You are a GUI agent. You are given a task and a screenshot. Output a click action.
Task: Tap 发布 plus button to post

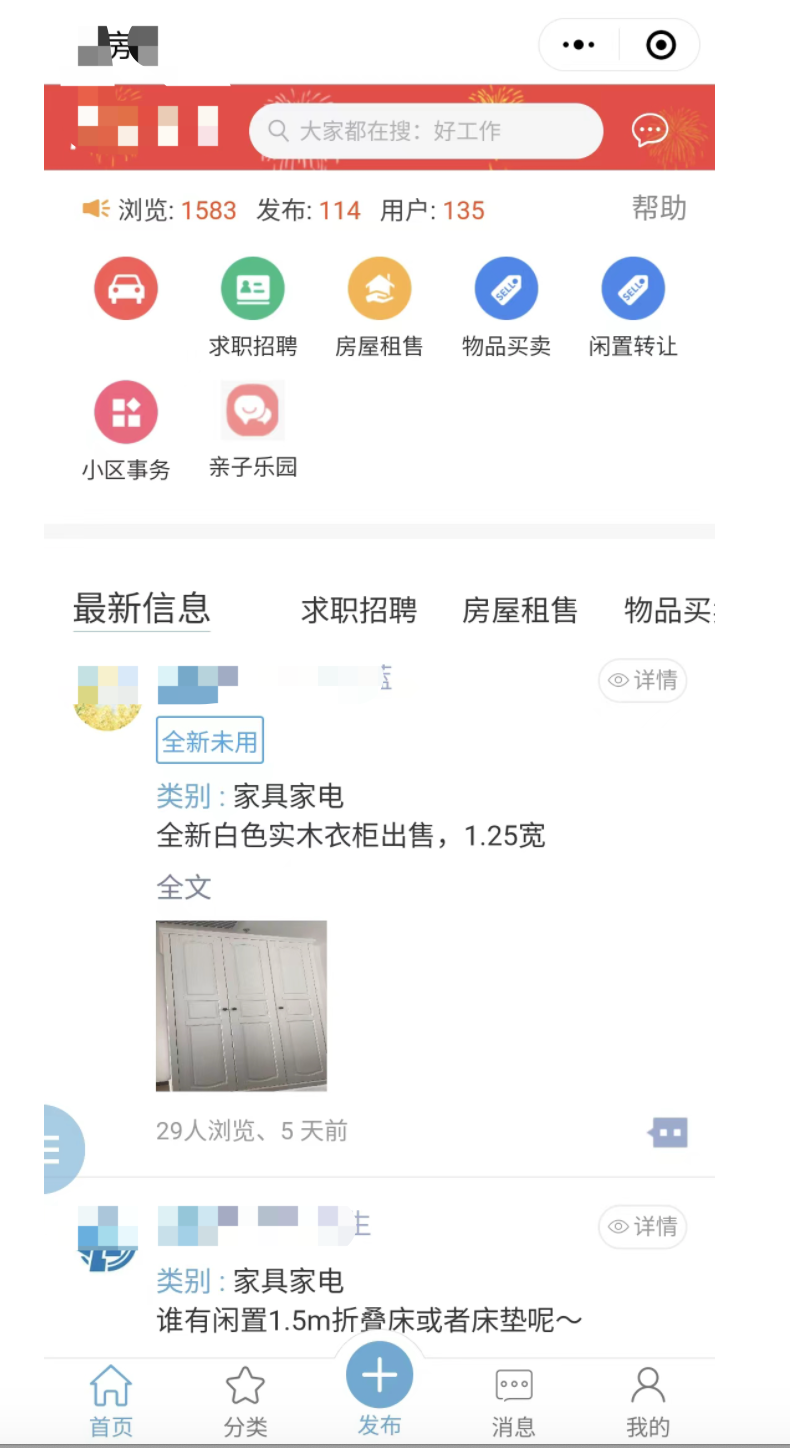point(379,1378)
